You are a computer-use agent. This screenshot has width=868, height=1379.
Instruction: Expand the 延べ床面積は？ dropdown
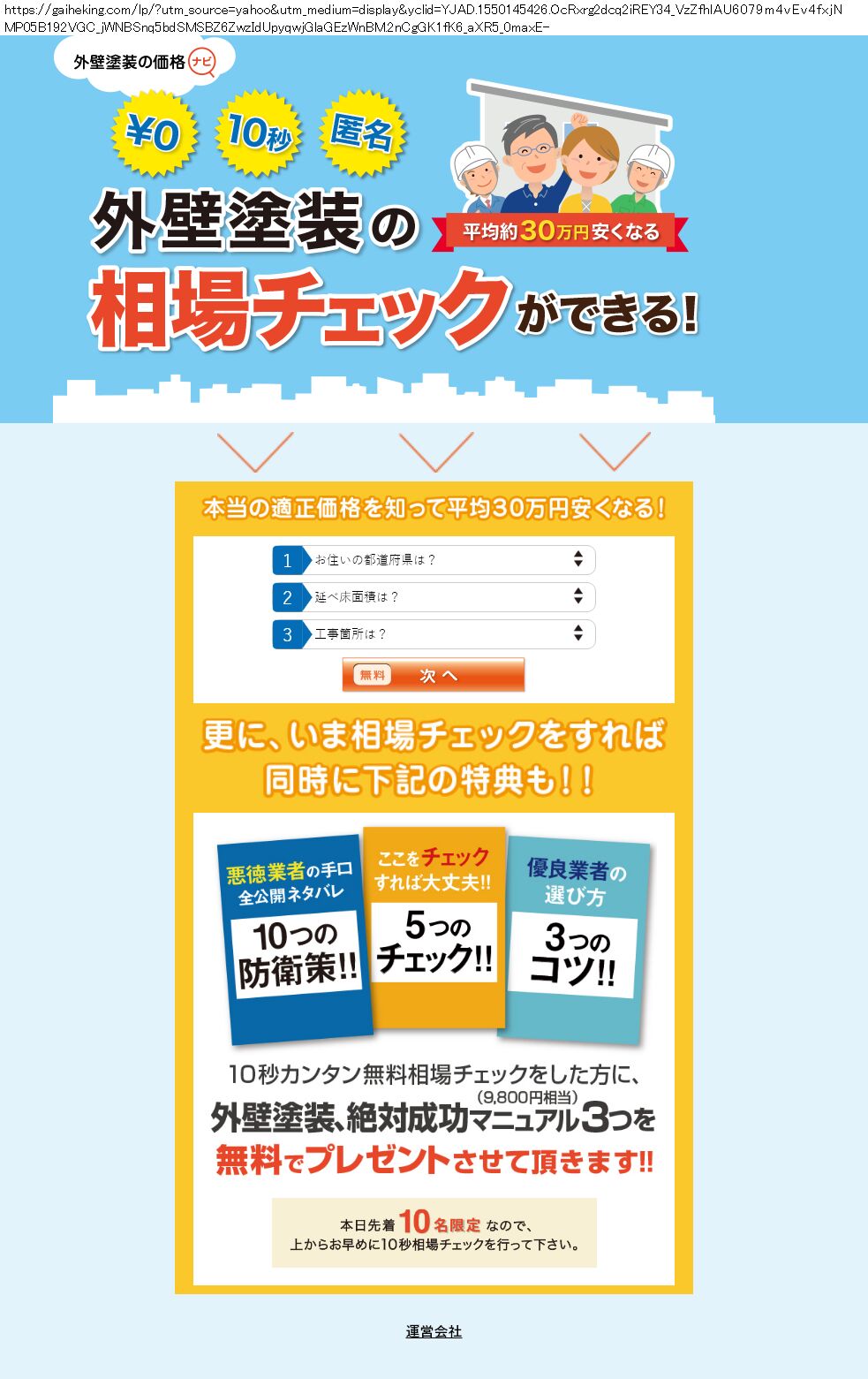[448, 597]
